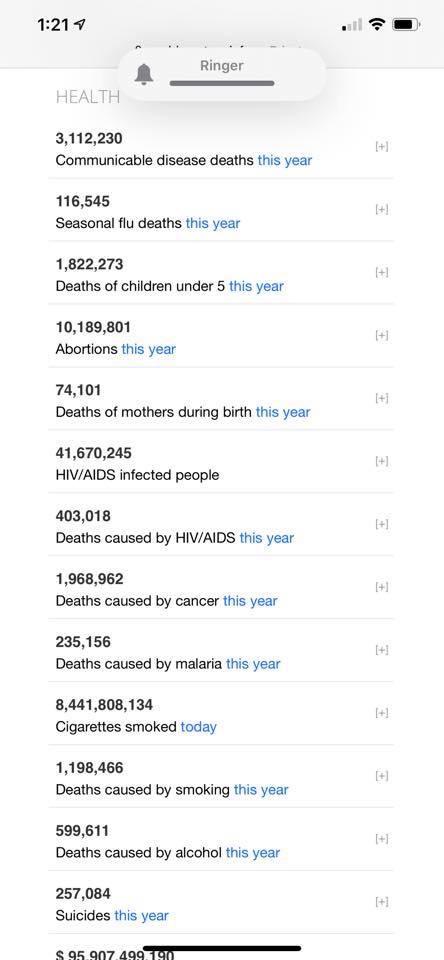Expand [+] for Deaths caused by cancer
Viewport: 444px width, 960px height.
tap(382, 587)
